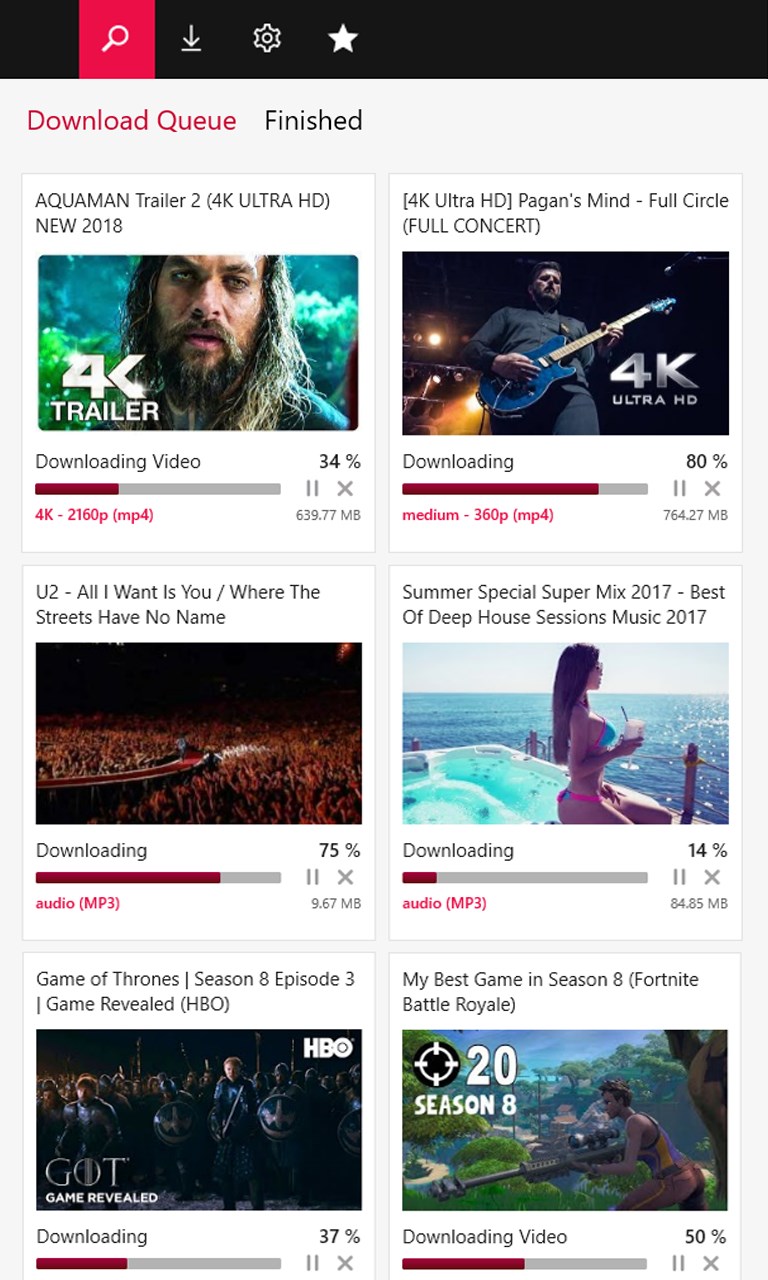Open the settings gear
The image size is (768, 1280).
click(x=267, y=39)
